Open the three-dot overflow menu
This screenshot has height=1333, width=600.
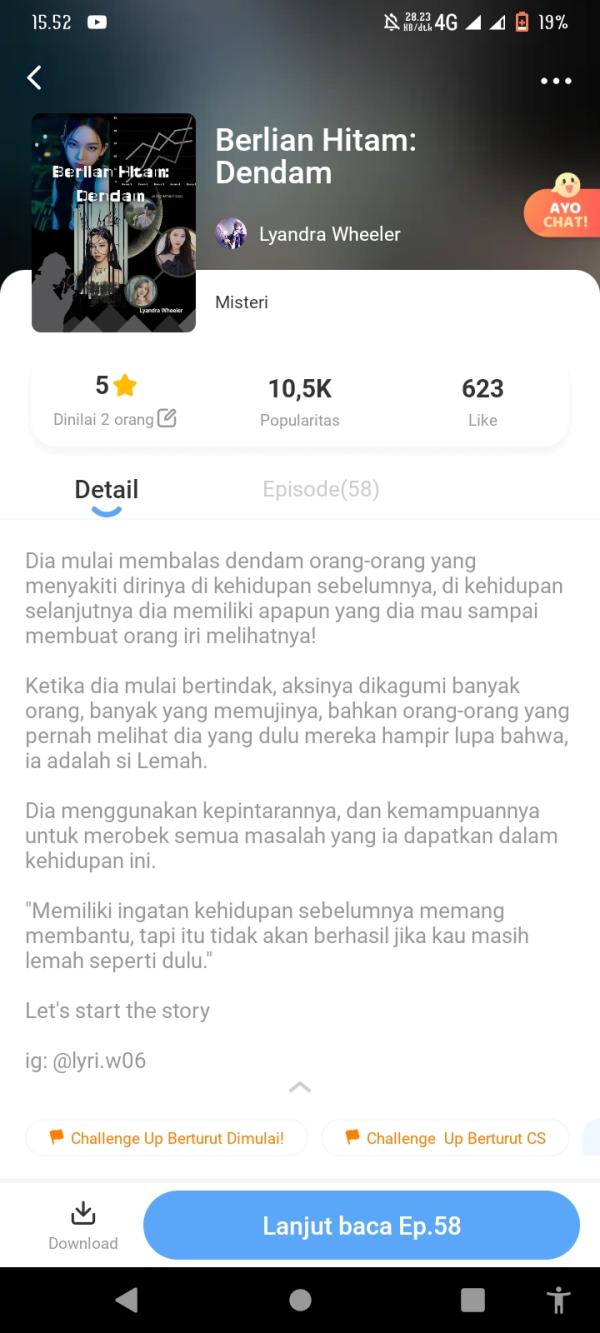(x=555, y=81)
